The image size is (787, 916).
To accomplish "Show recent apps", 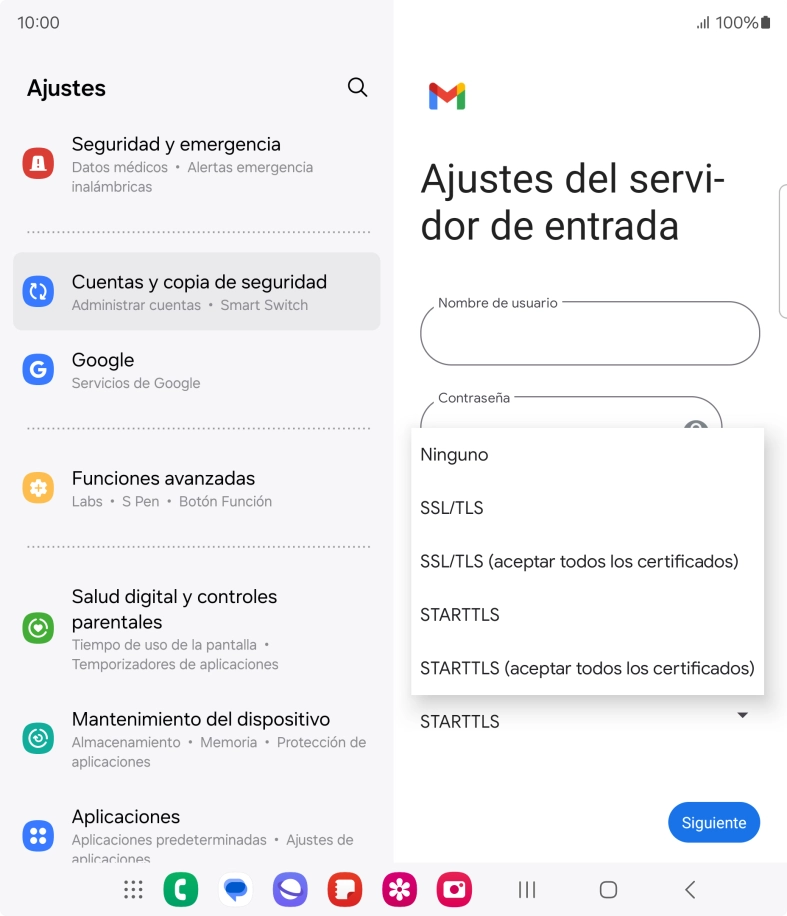I will tap(527, 889).
